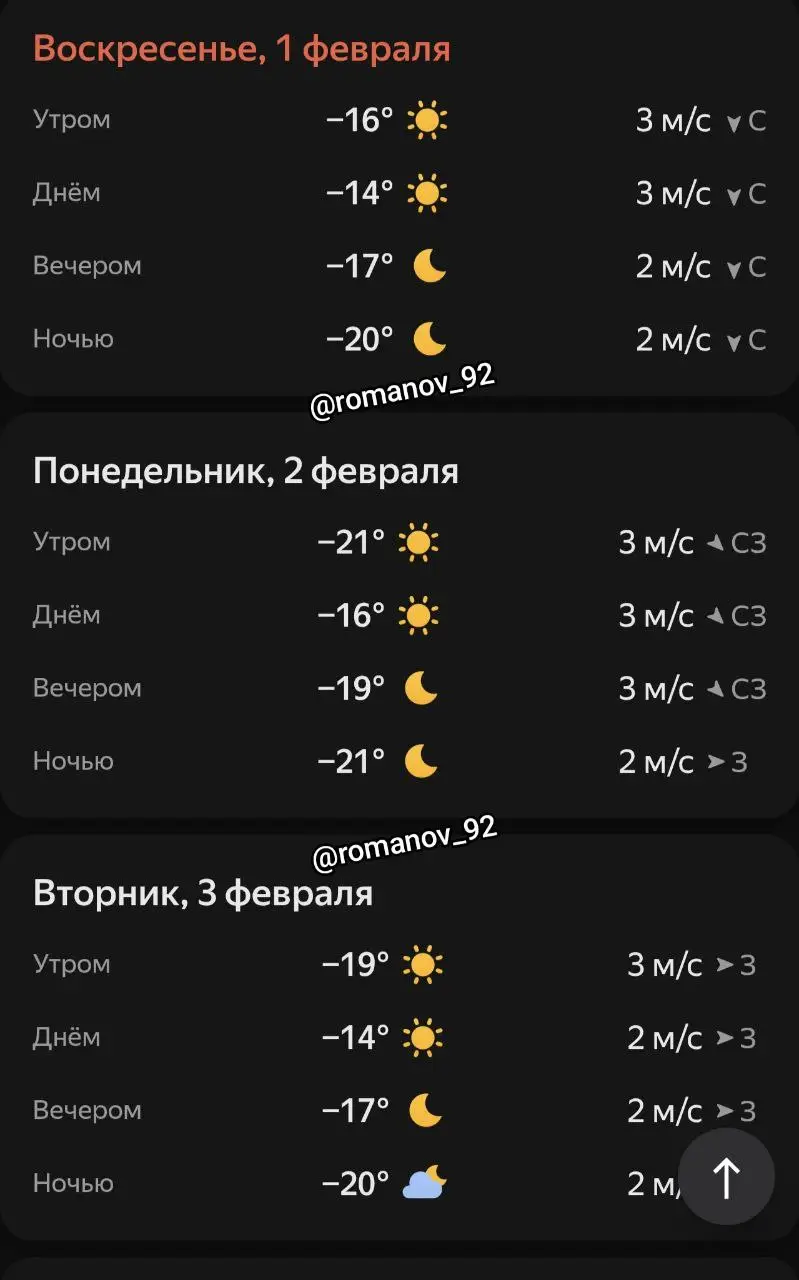The width and height of the screenshot is (799, 1280).
Task: Tap the scroll-to-top arrow button
Action: [726, 1177]
